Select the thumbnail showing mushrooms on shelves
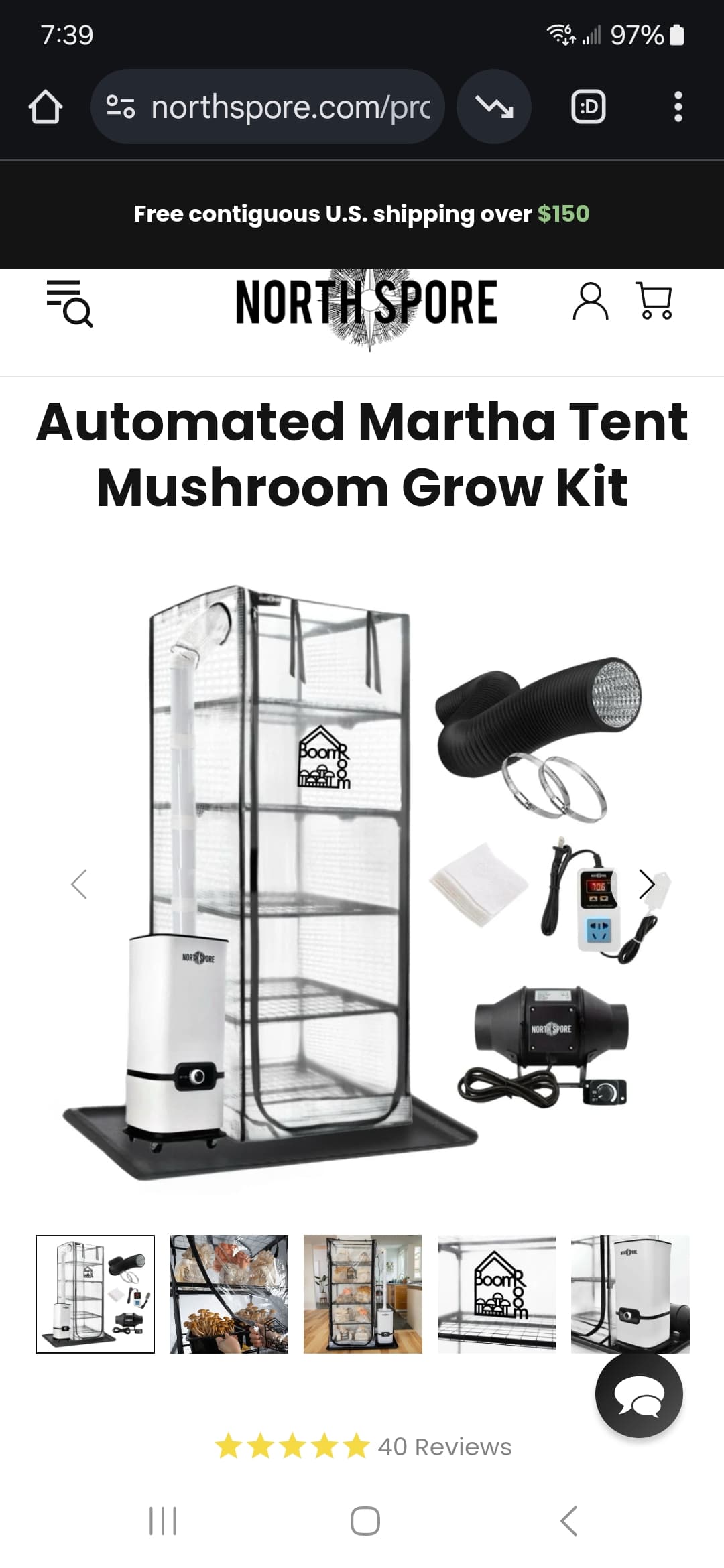 229,1294
